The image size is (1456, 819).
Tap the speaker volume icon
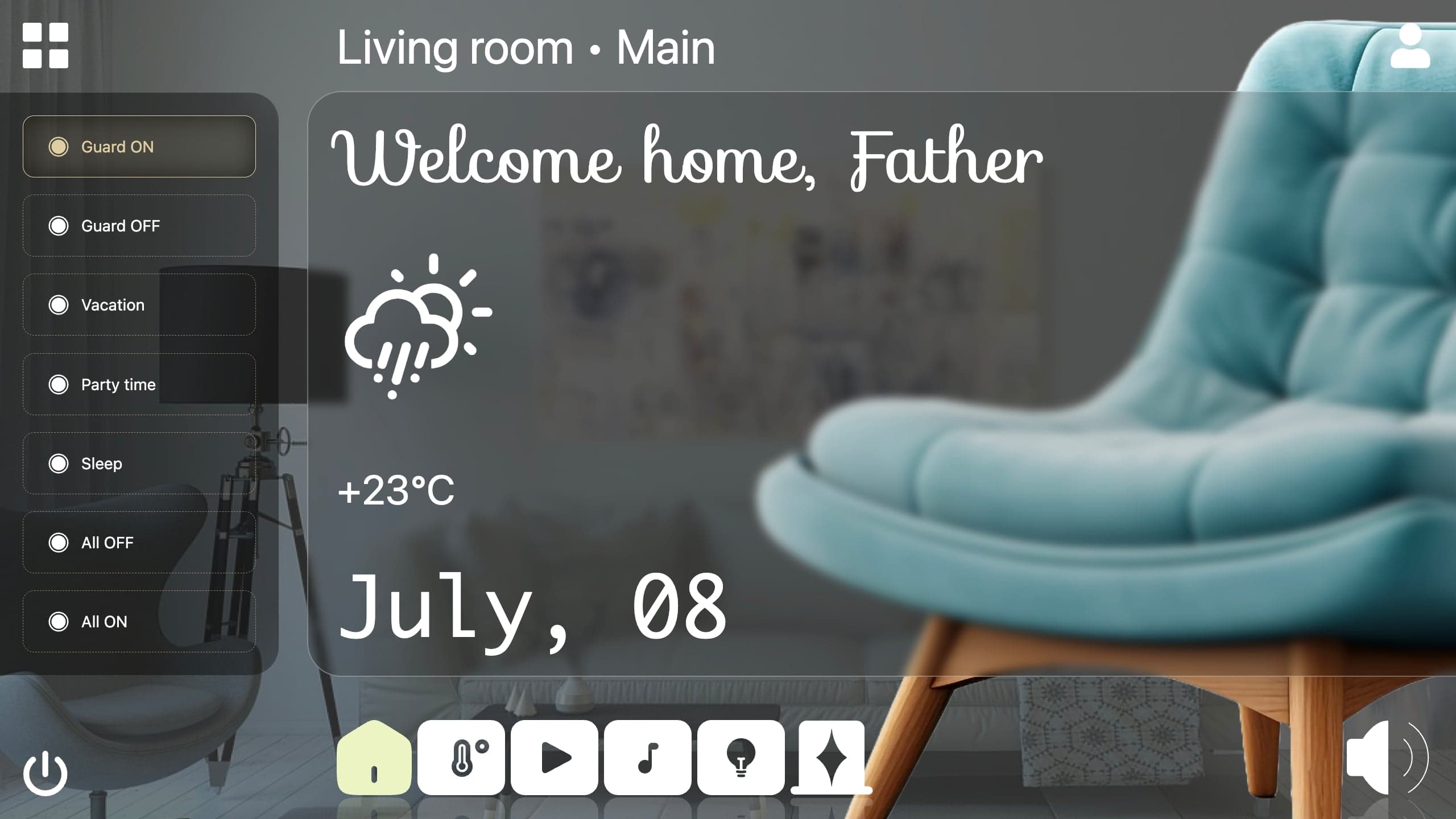point(1387,758)
